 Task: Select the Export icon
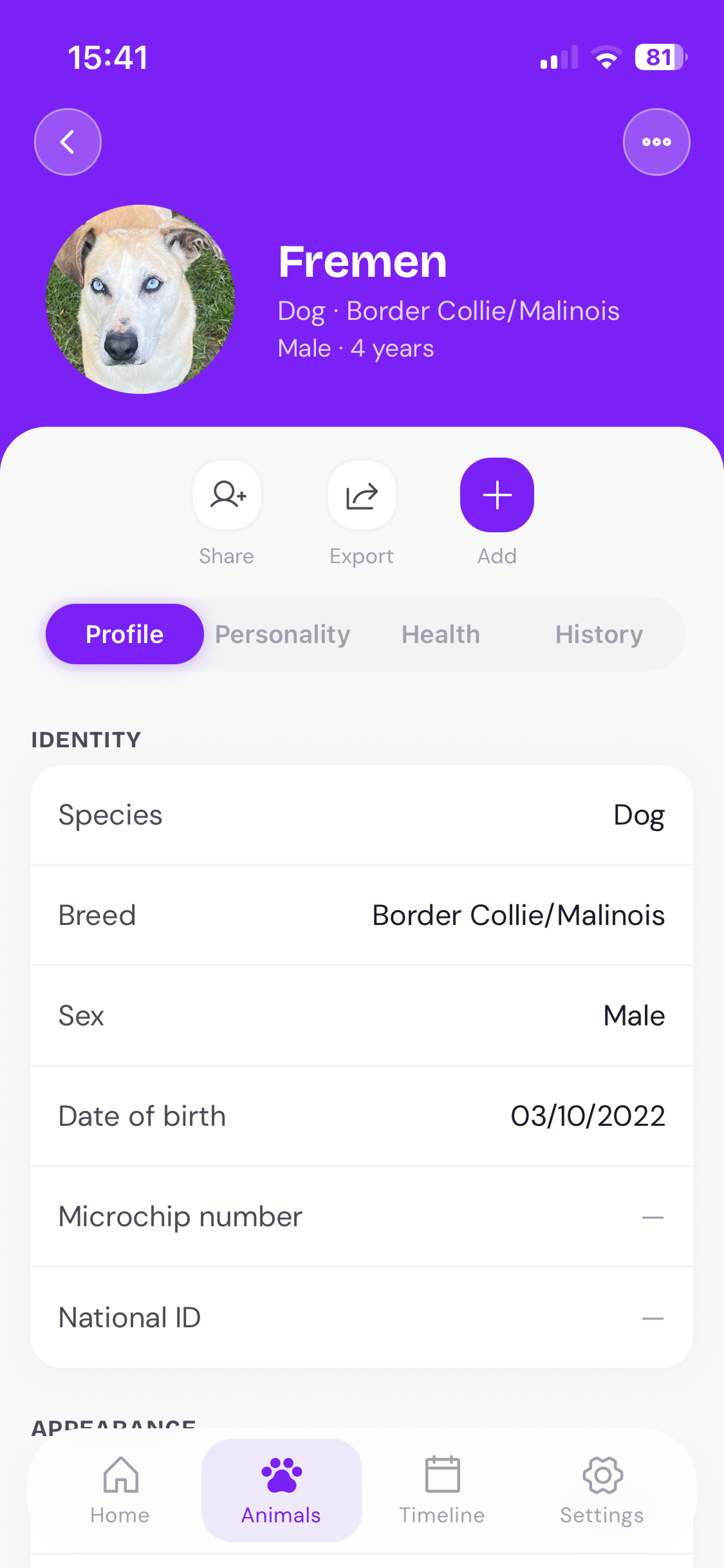pyautogui.click(x=361, y=494)
